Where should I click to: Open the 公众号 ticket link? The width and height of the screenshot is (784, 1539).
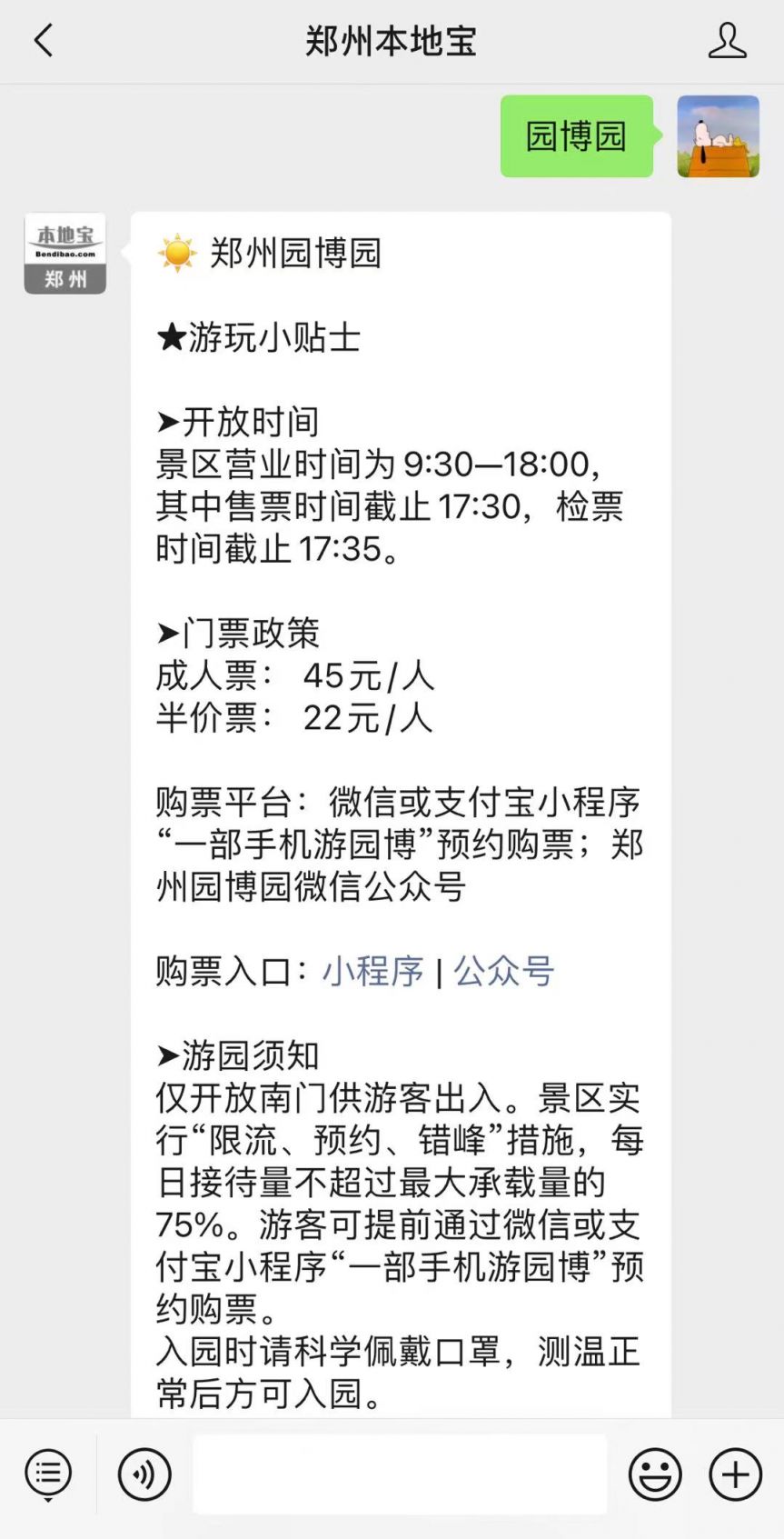coord(504,972)
